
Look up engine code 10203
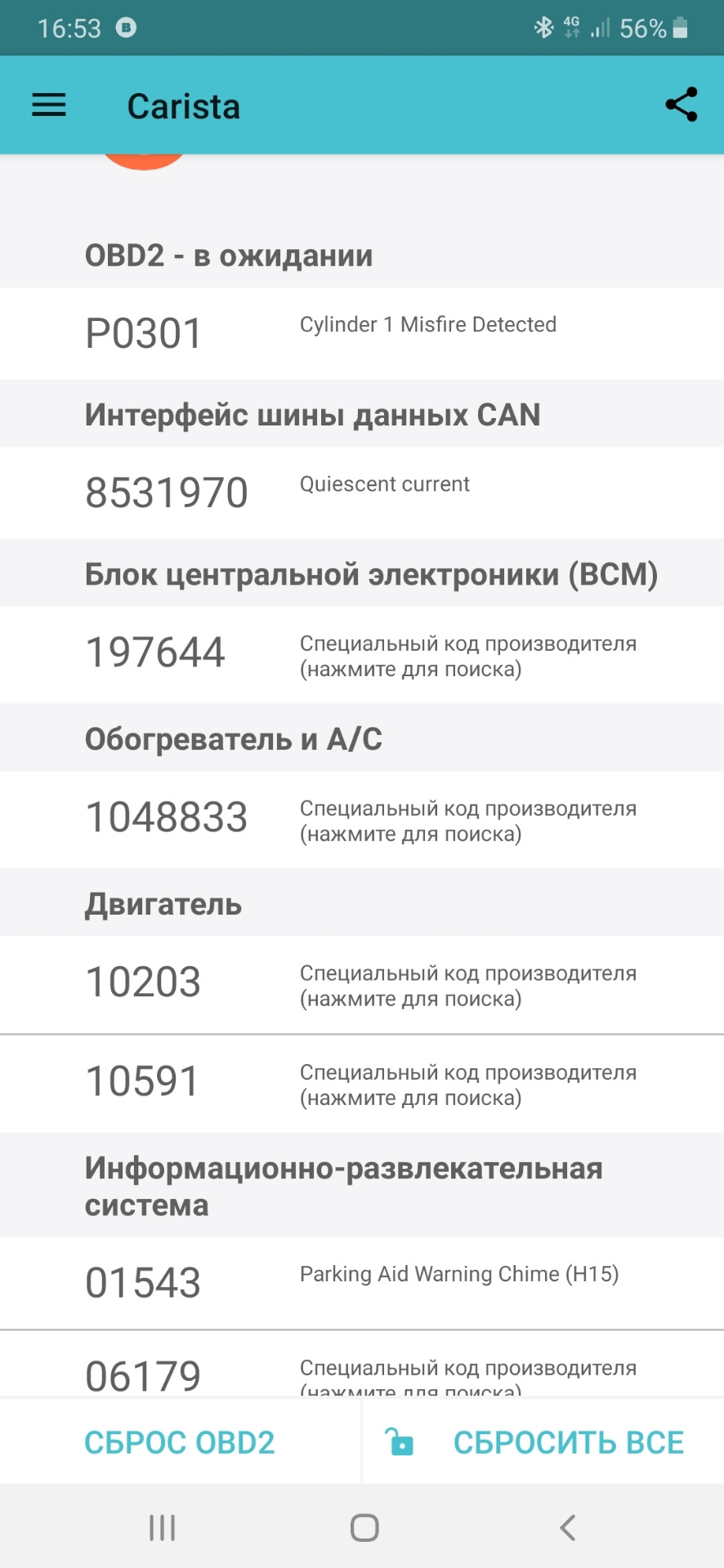[x=361, y=984]
